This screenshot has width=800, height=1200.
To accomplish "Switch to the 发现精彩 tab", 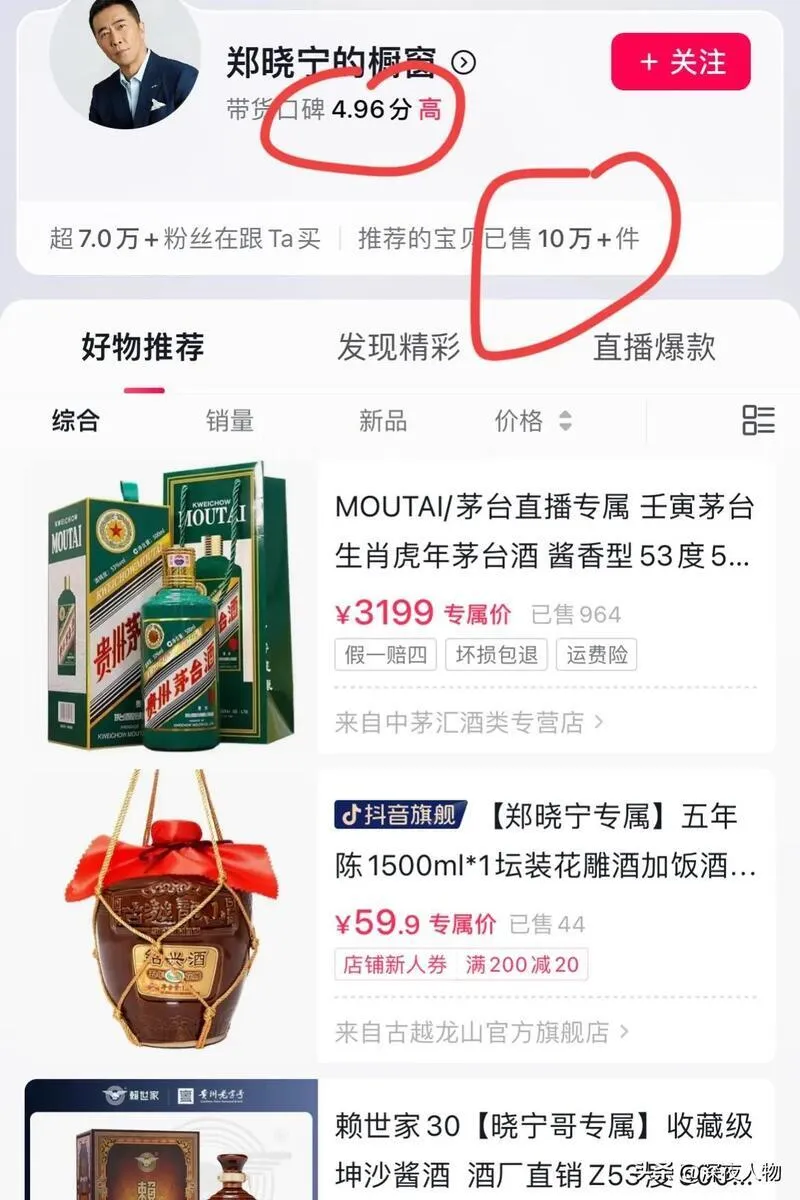I will [x=398, y=347].
